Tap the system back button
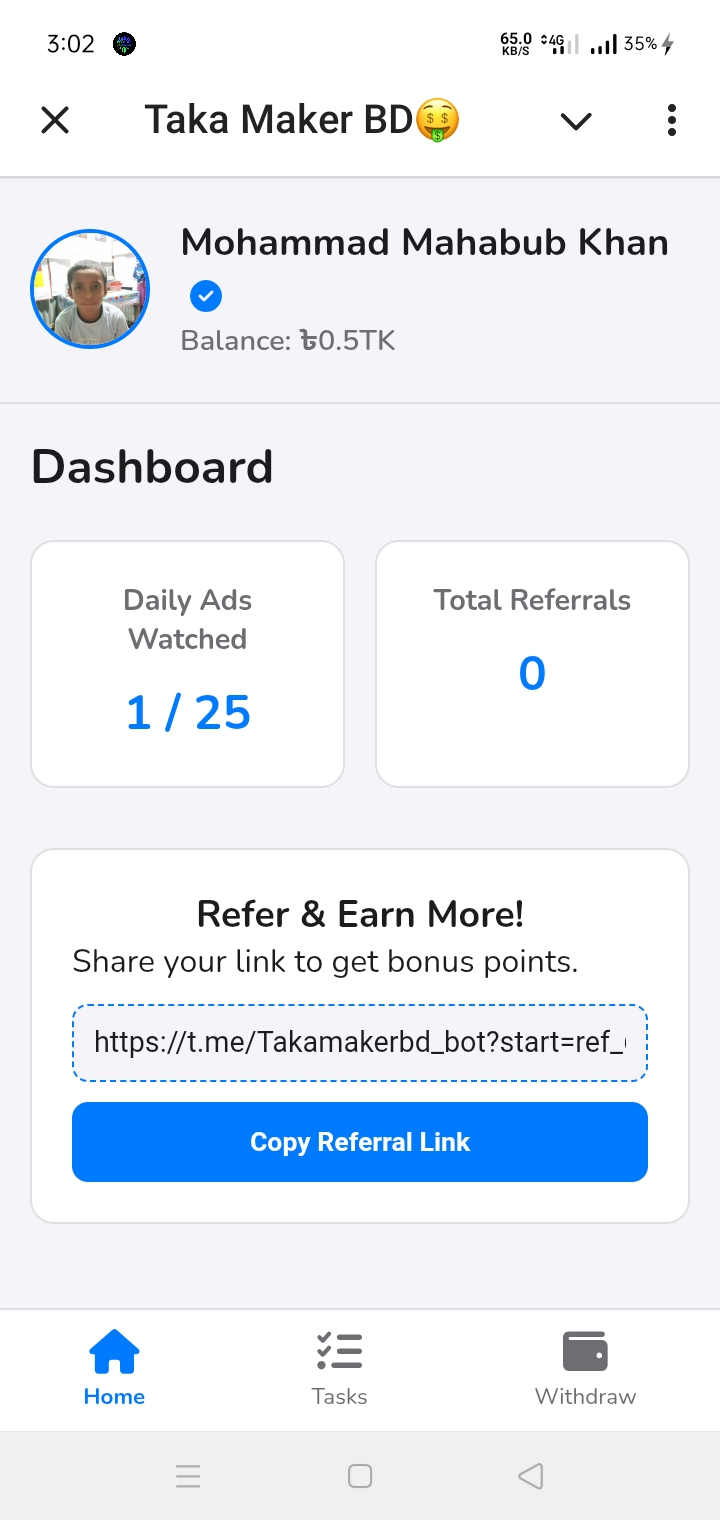The image size is (720, 1520). point(531,1476)
